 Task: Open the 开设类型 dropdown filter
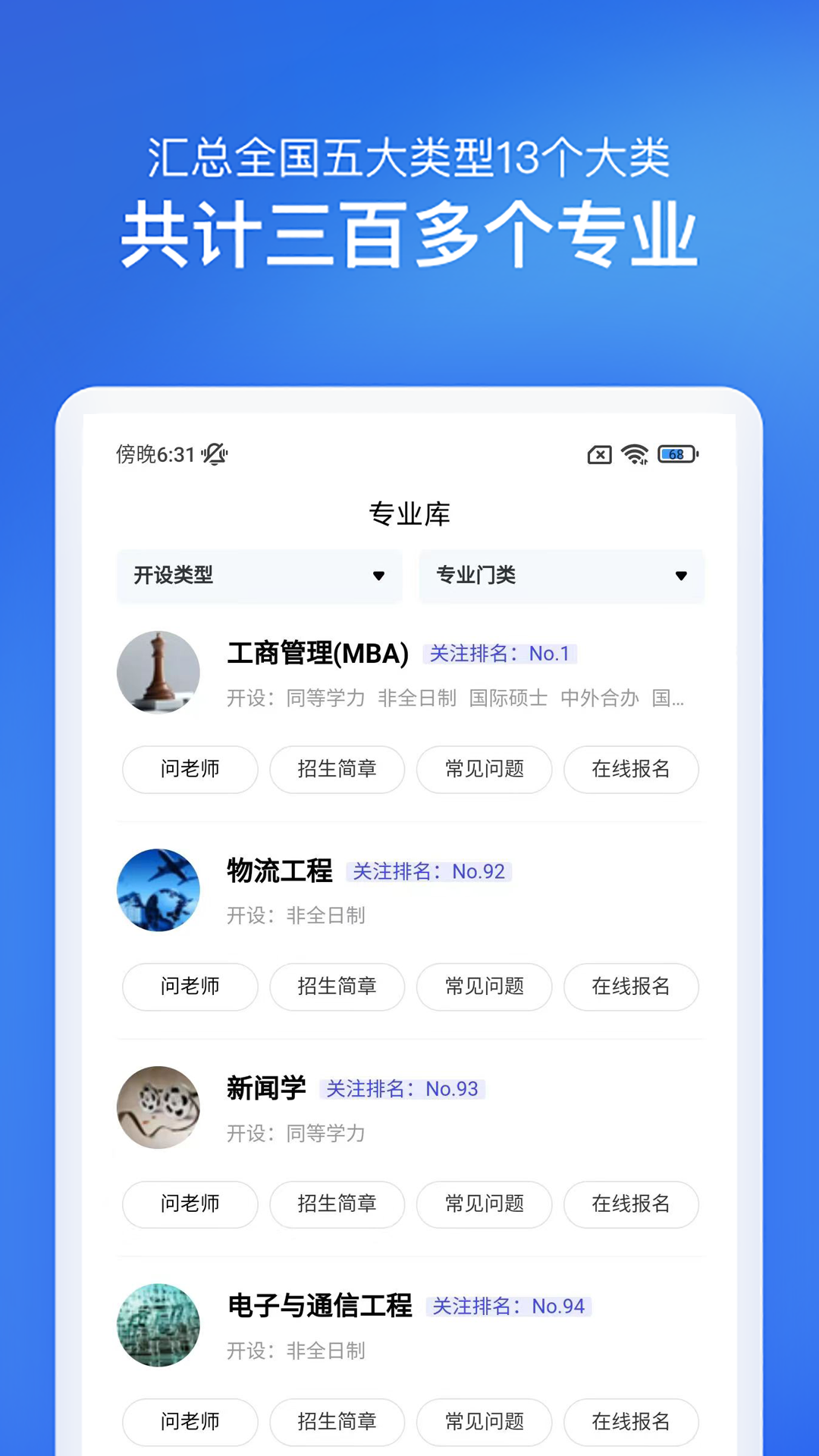point(259,576)
